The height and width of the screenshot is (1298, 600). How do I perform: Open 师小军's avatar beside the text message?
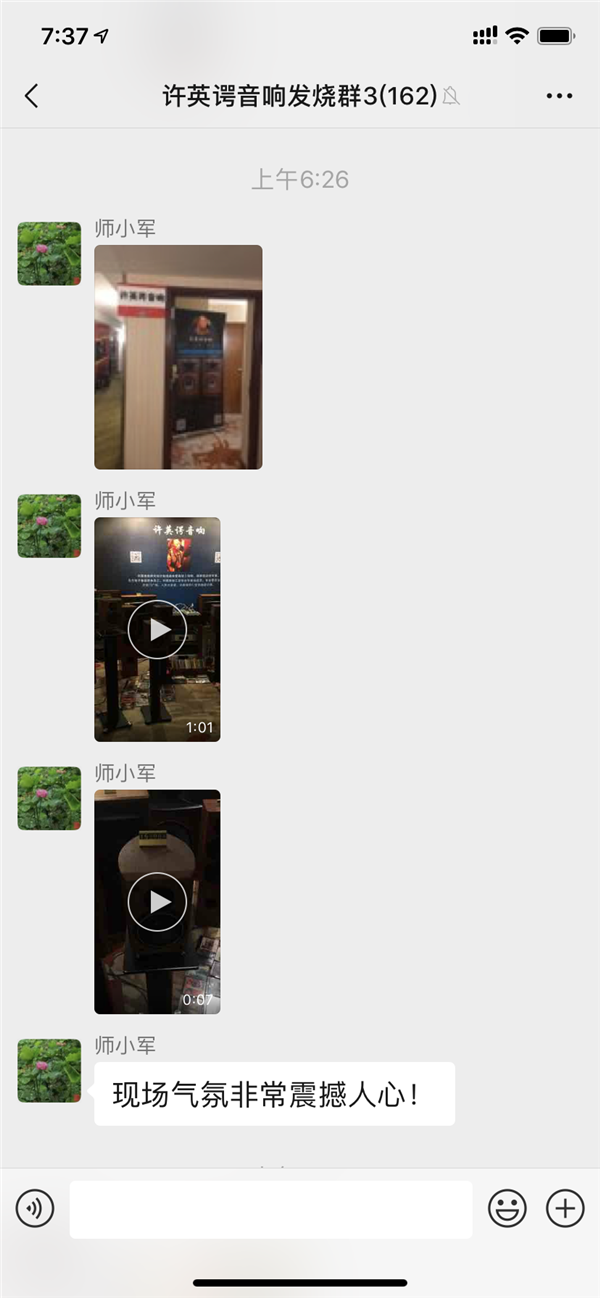coord(49,1070)
